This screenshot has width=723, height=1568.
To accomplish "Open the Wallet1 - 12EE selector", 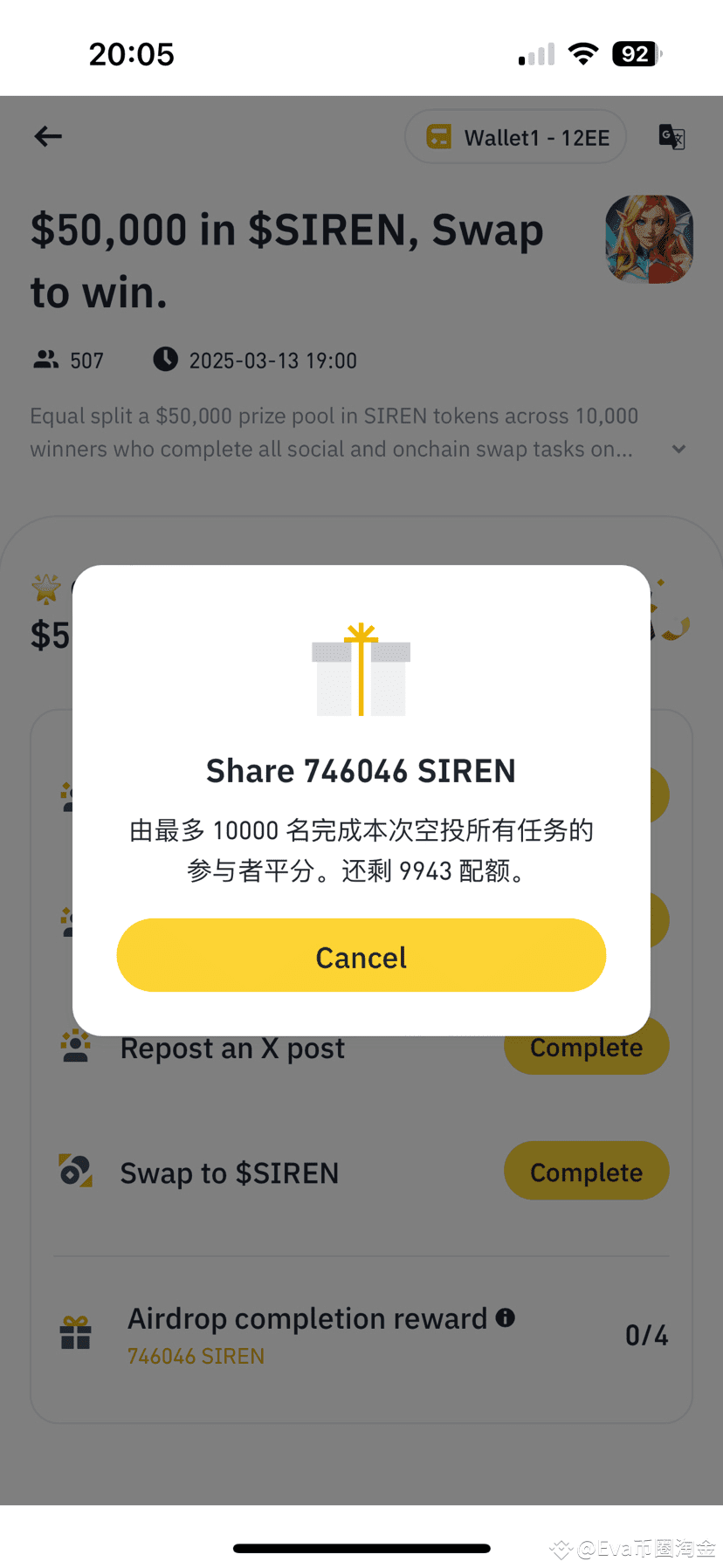I will pos(516,137).
